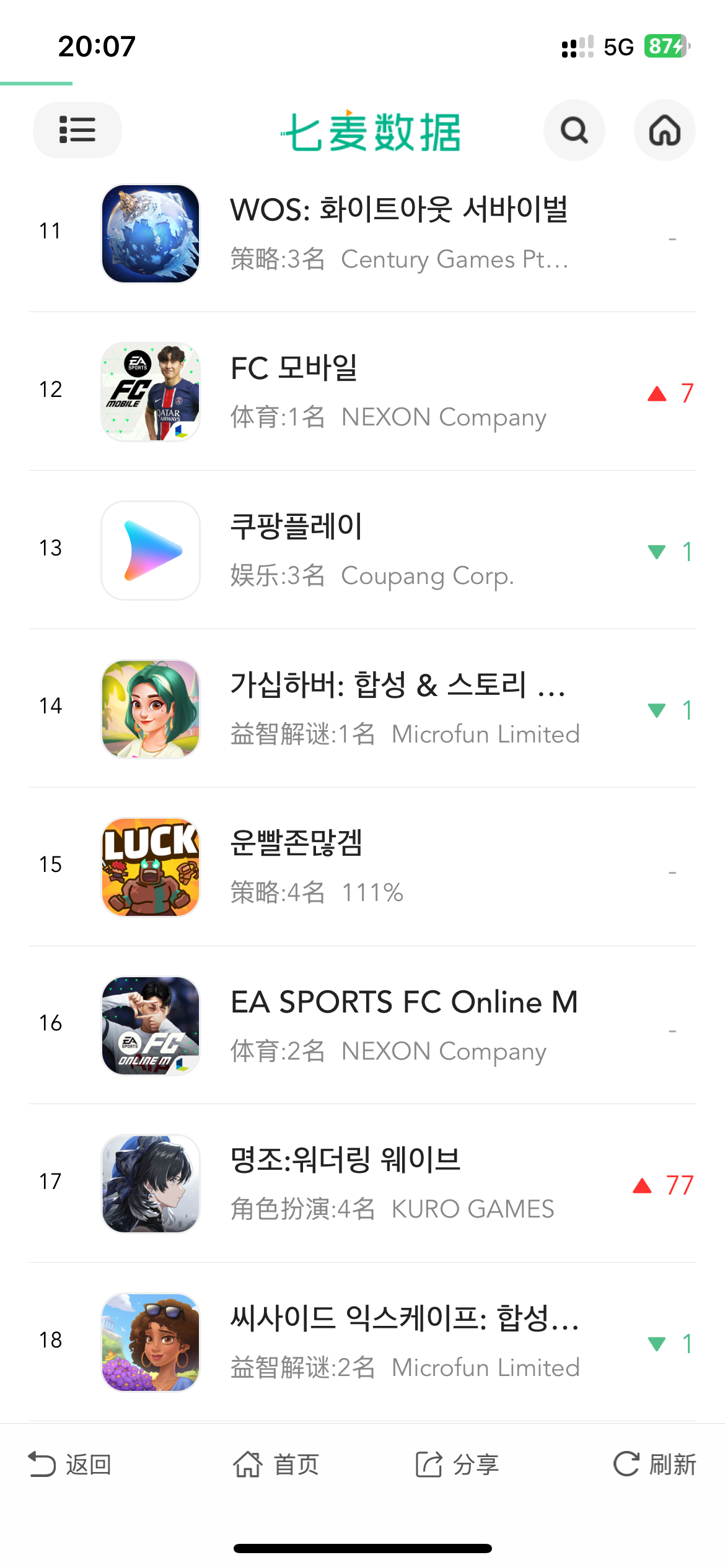Screen dimensions: 725x1568
Task: Open the list menu button
Action: click(77, 130)
